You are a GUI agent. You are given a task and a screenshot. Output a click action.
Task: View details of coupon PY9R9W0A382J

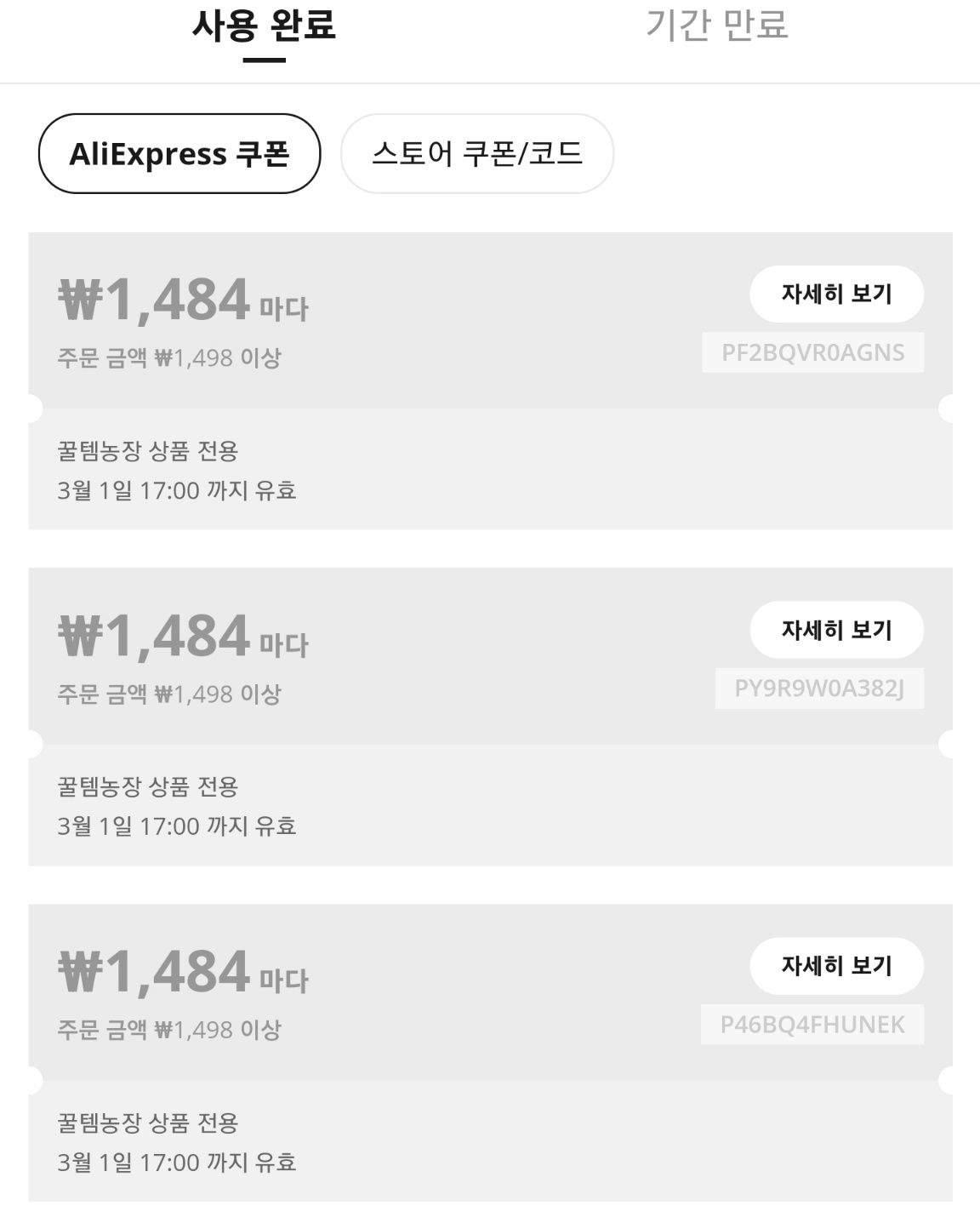click(836, 630)
